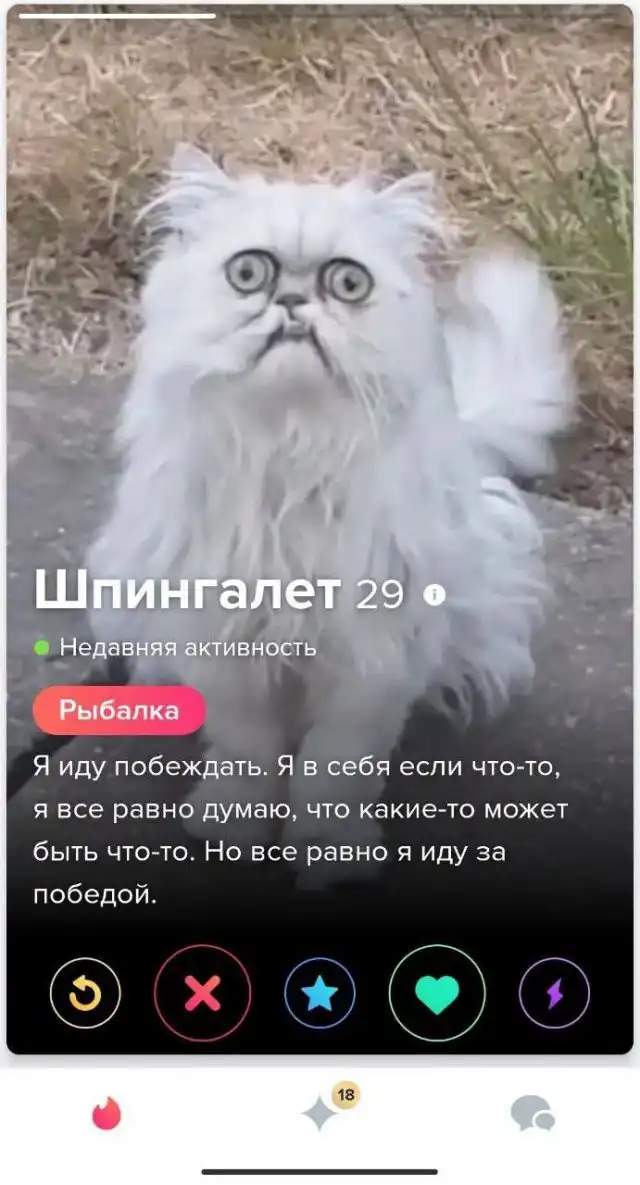Viewport: 640px width, 1185px height.
Task: Open the messages chat tab
Action: (531, 1113)
